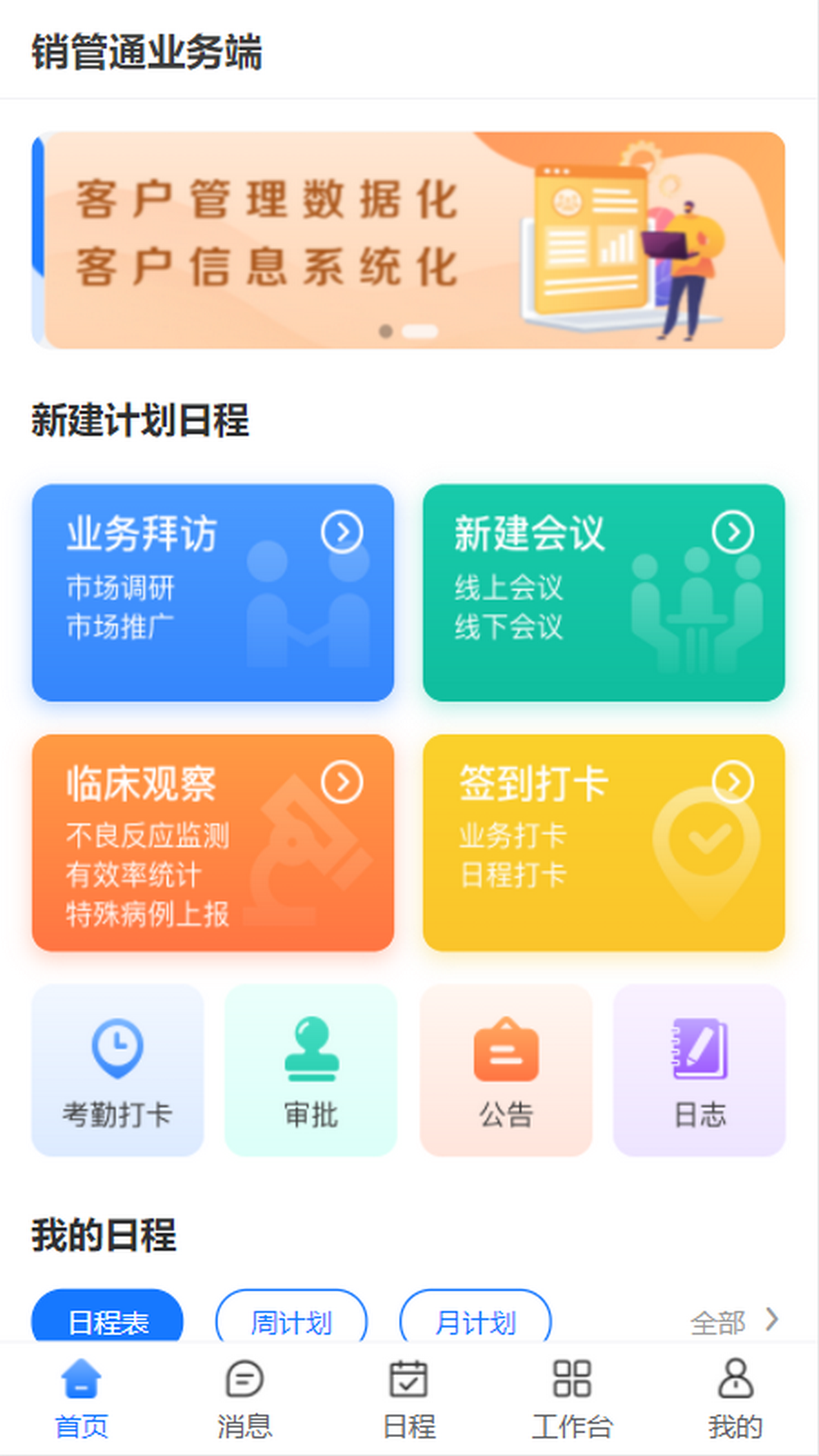Switch to 月计划 chip
Screen dimensions: 819x1456
pos(475,1319)
